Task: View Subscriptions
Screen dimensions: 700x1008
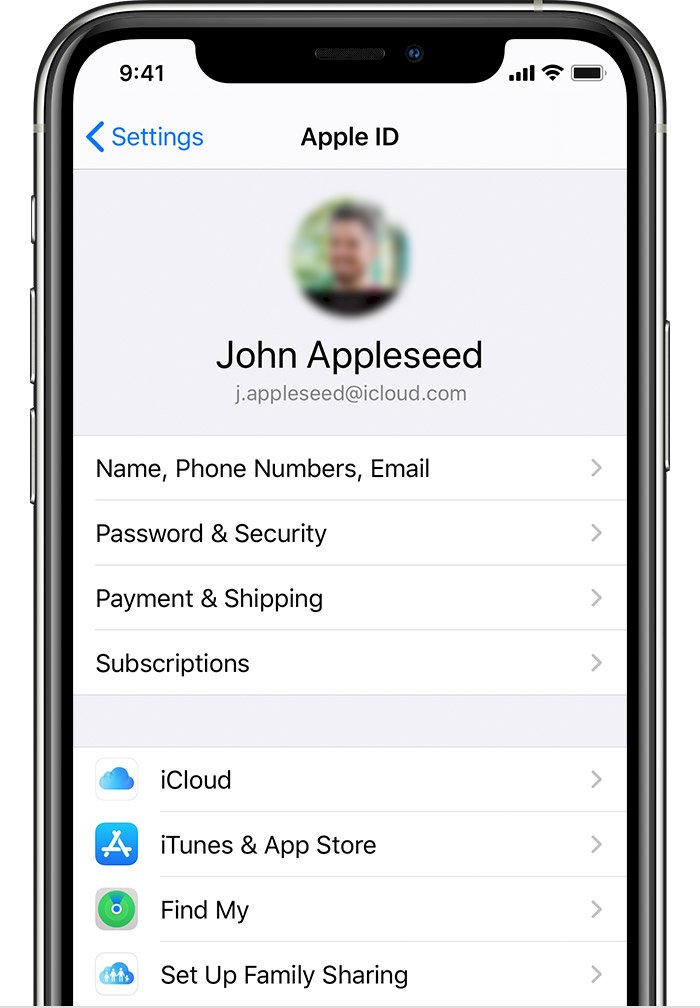Action: click(349, 663)
